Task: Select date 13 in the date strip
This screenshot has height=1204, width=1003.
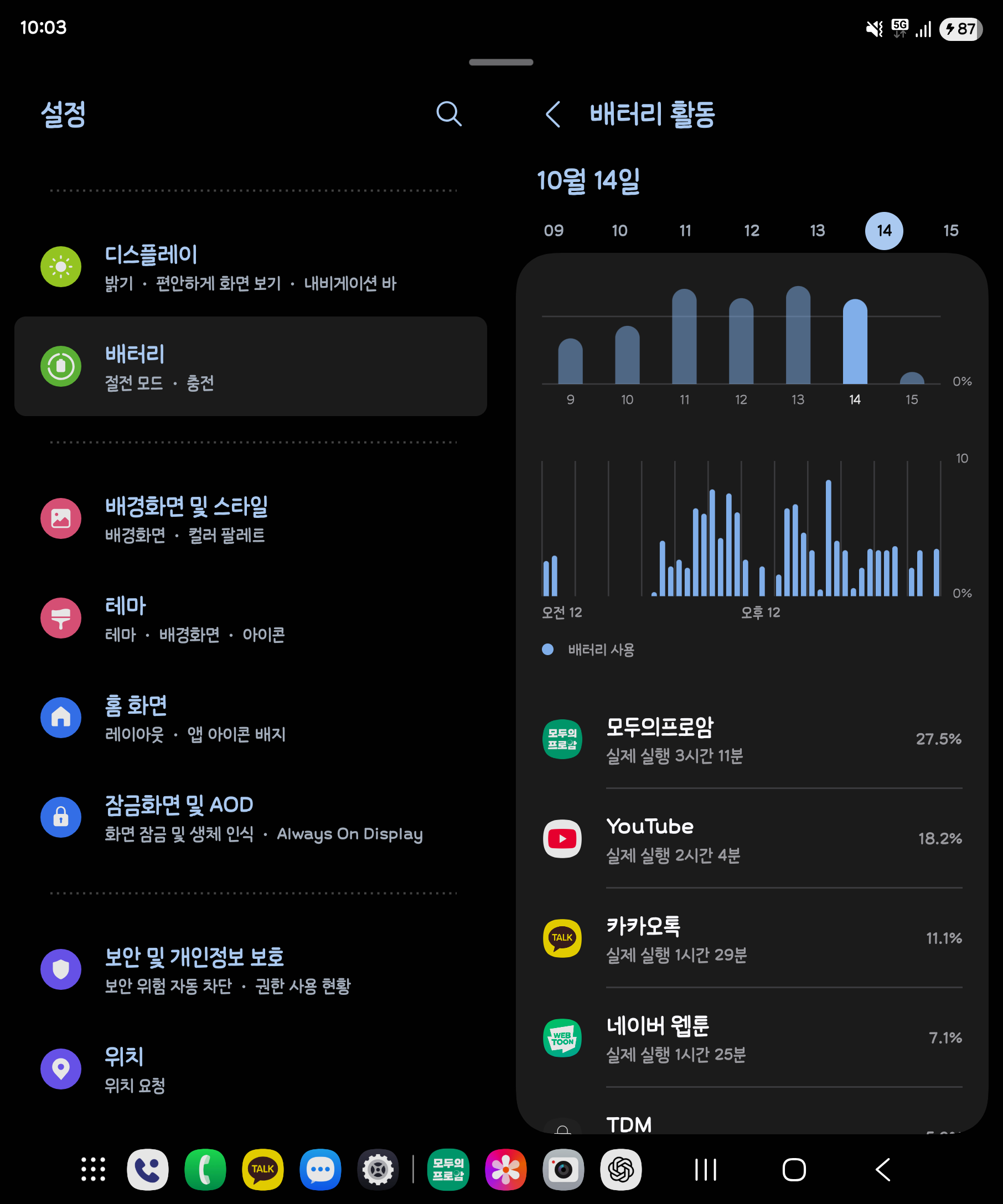Action: pos(817,231)
